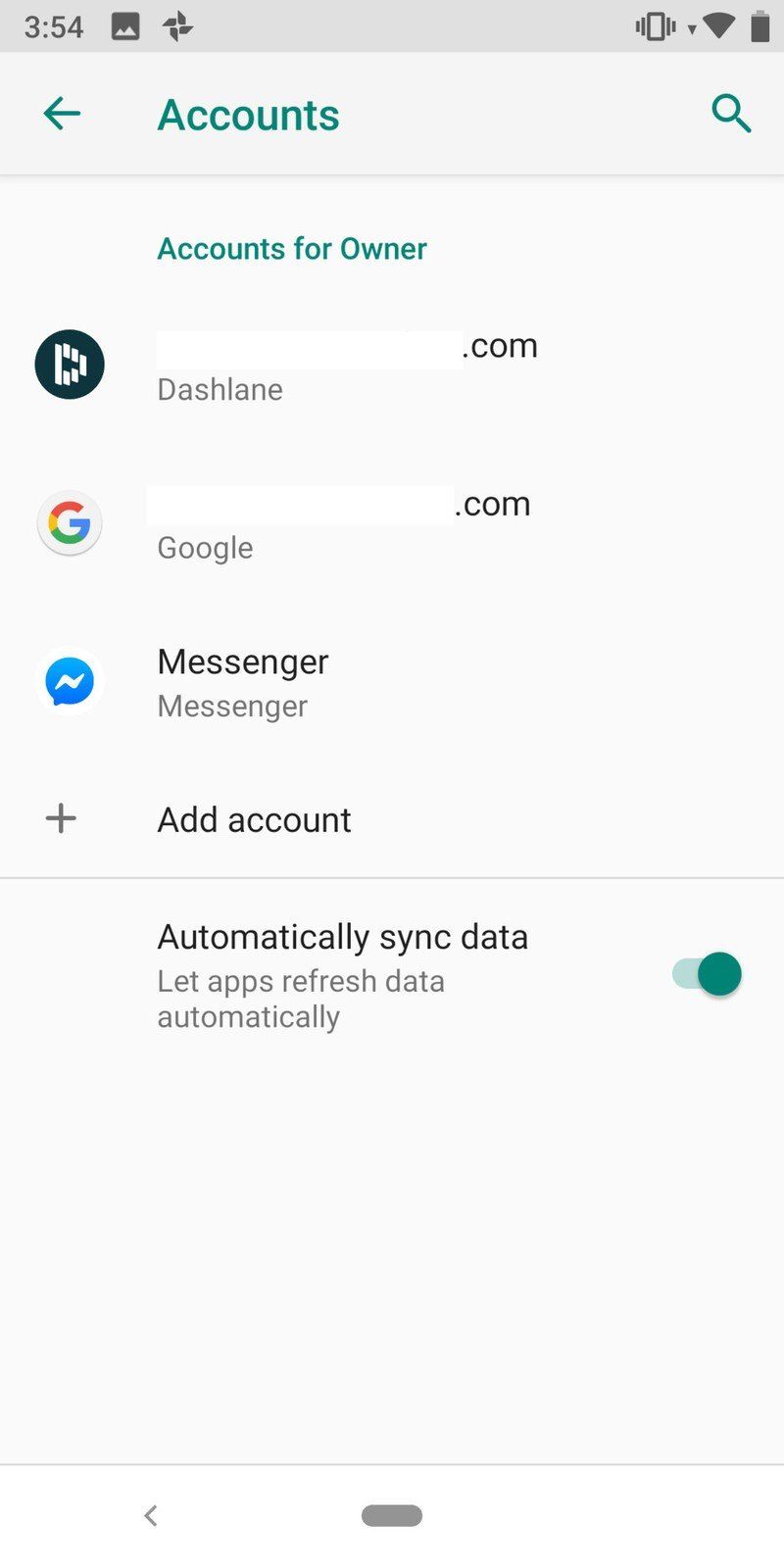Screen dimensions: 784x1568
Task: Click Add account
Action: (254, 819)
